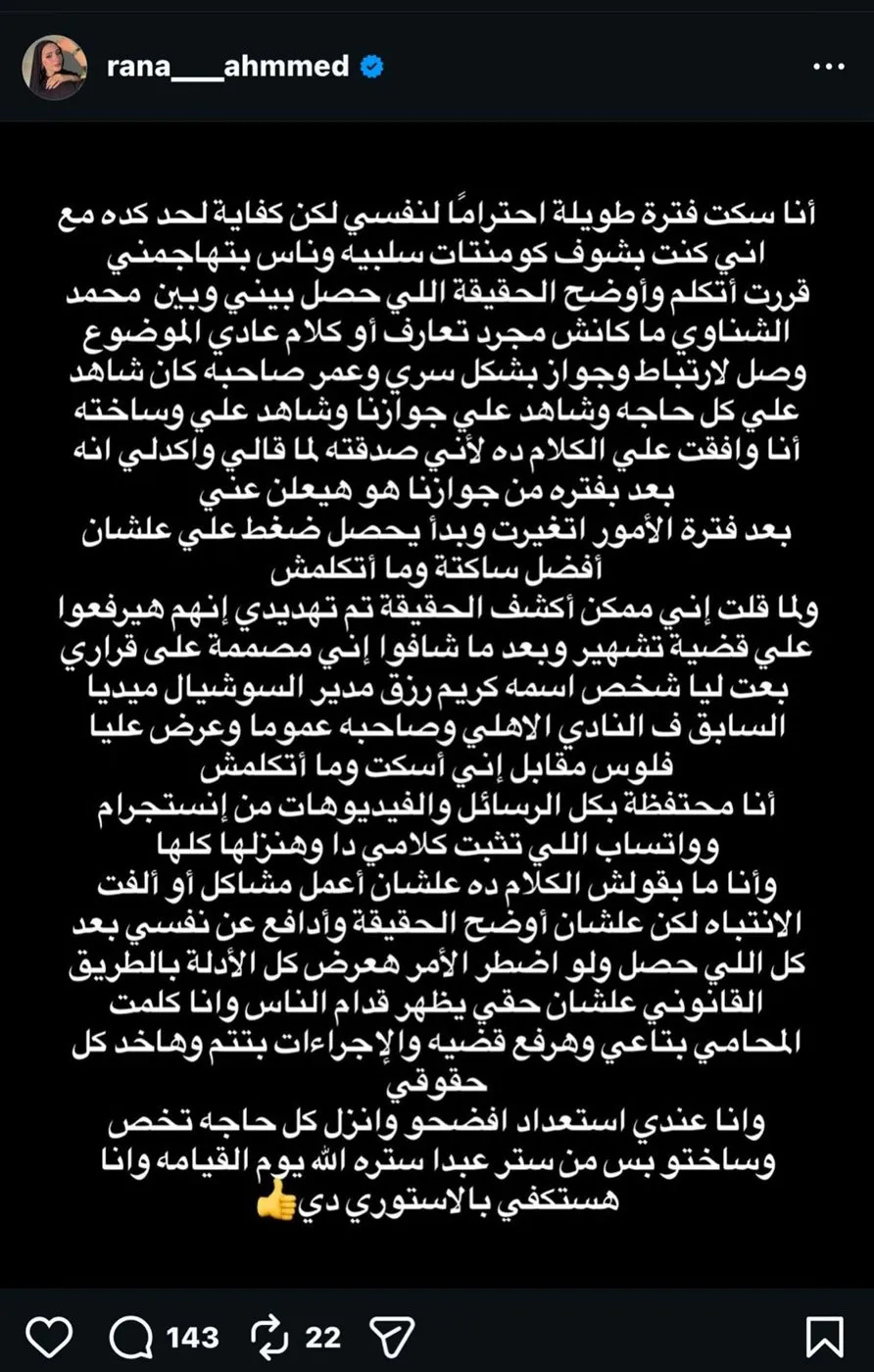Repost this post
Viewport: 874px width, 1372px height.
pyautogui.click(x=267, y=1336)
